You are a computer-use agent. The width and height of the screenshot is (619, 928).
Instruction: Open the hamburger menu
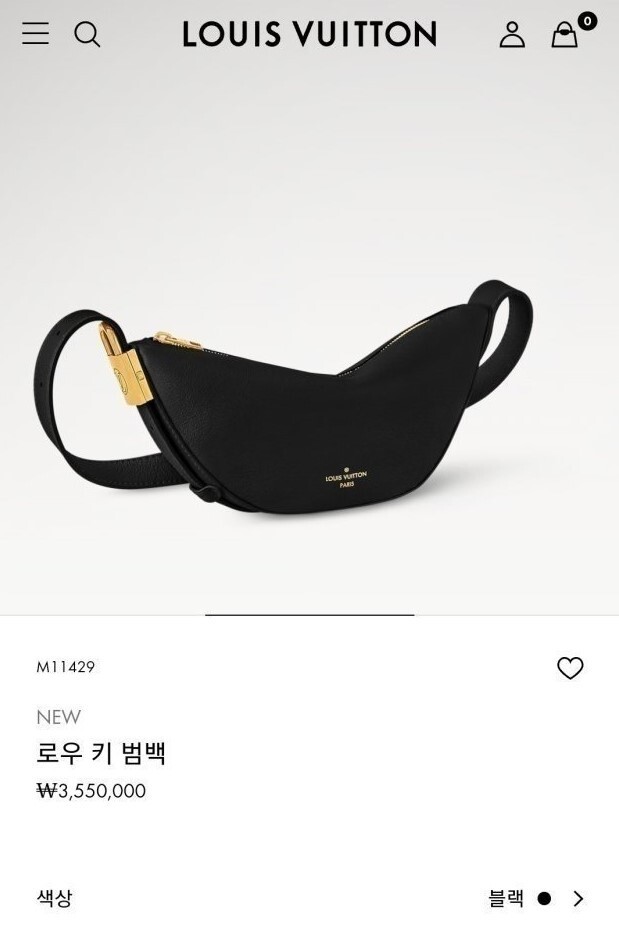(x=35, y=34)
